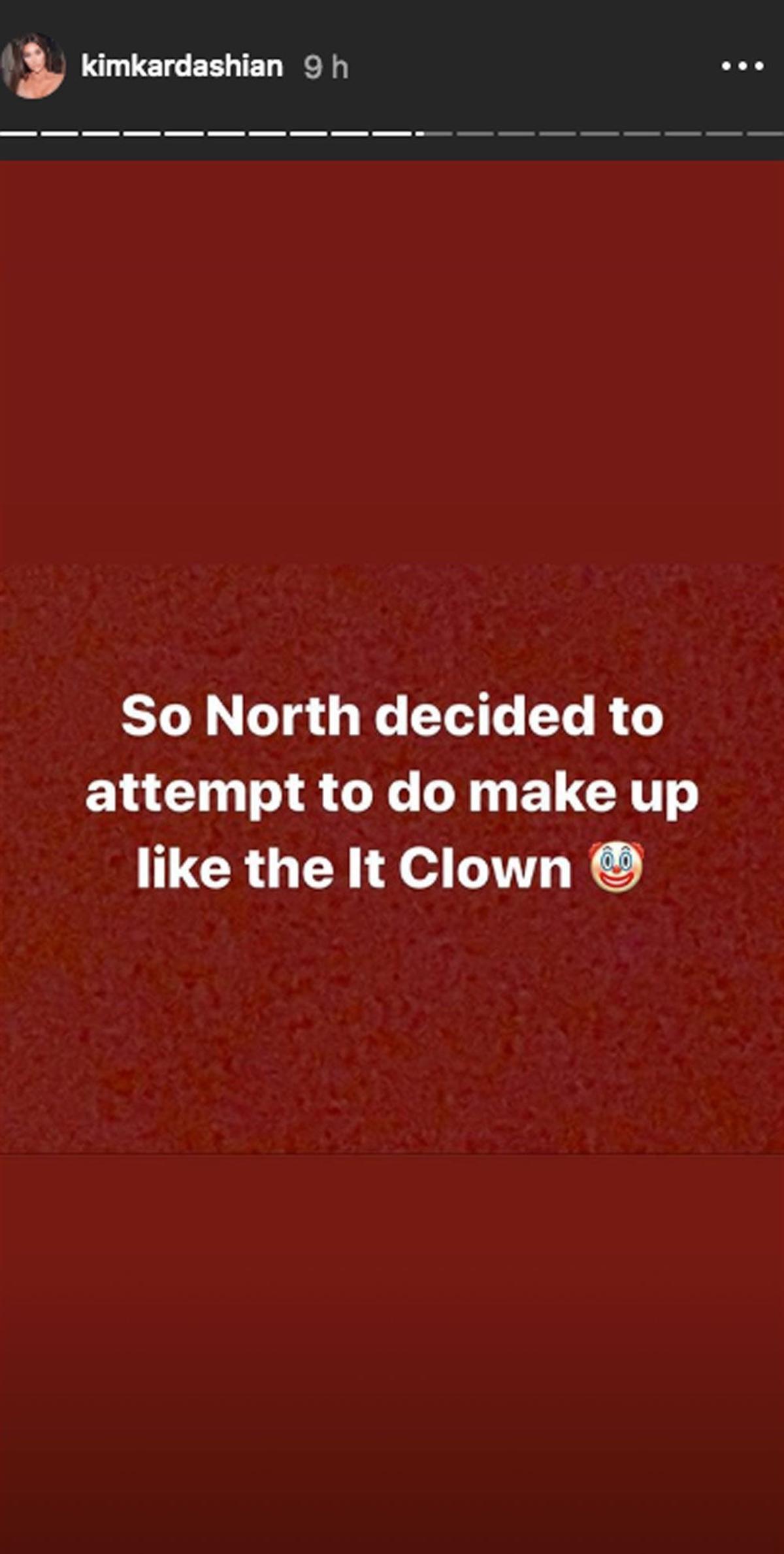Tap the kimkardashian username
This screenshot has height=1554, width=784.
(182, 67)
